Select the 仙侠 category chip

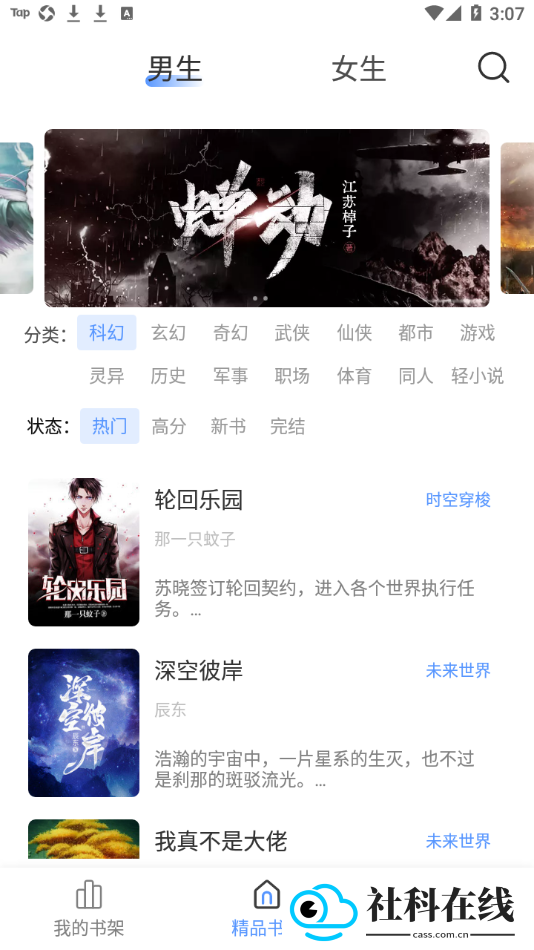[x=354, y=333]
